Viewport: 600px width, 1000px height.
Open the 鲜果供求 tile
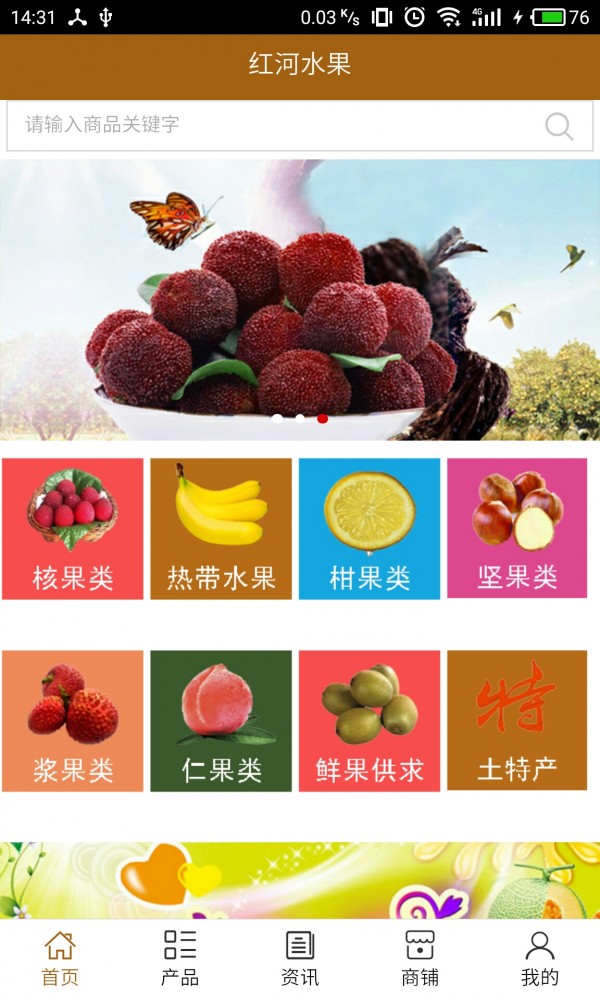(x=369, y=721)
